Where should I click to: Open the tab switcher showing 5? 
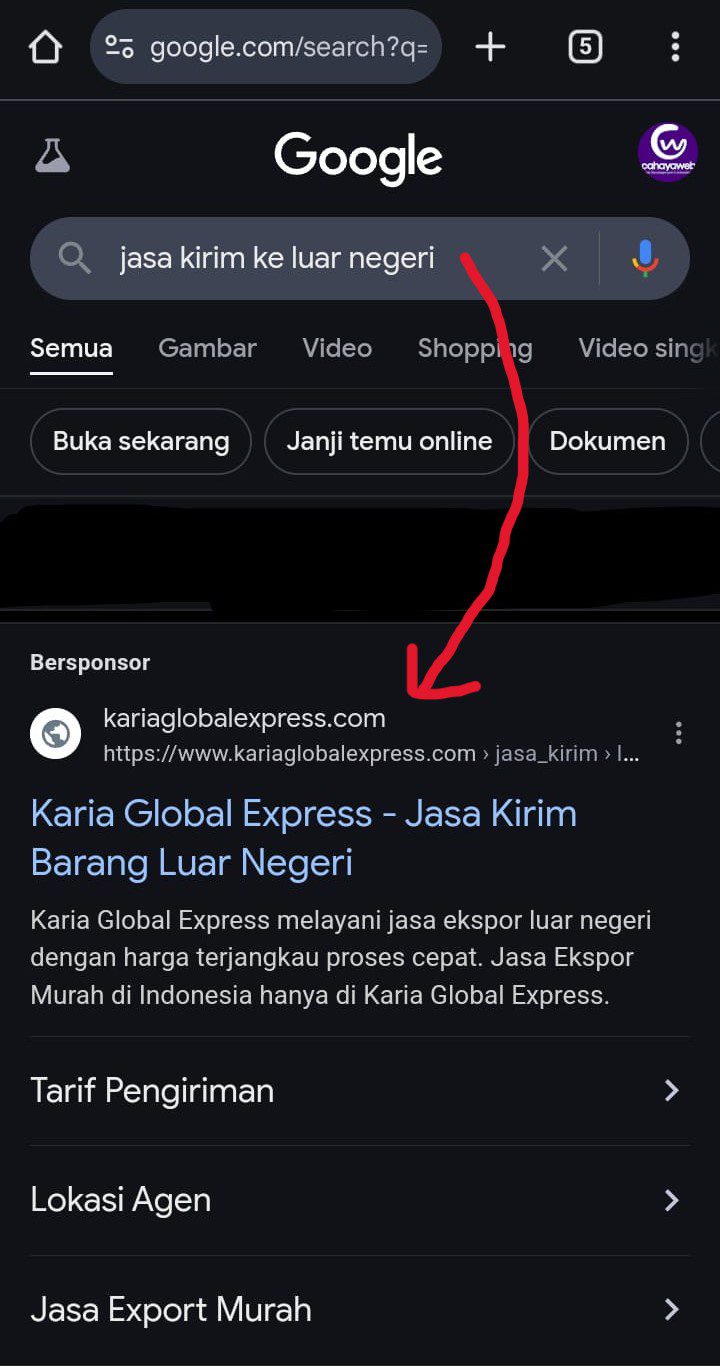tap(585, 47)
